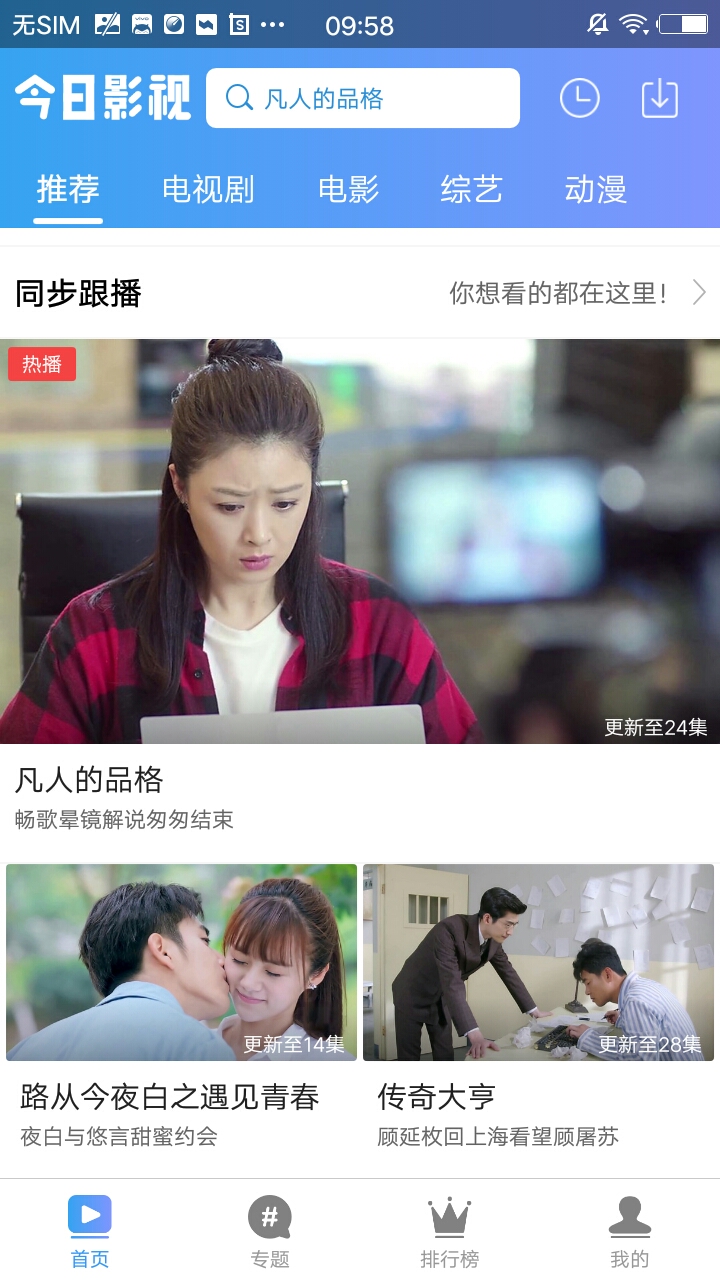Viewport: 720px width, 1280px height.
Task: Open the downloads icon
Action: [x=659, y=98]
